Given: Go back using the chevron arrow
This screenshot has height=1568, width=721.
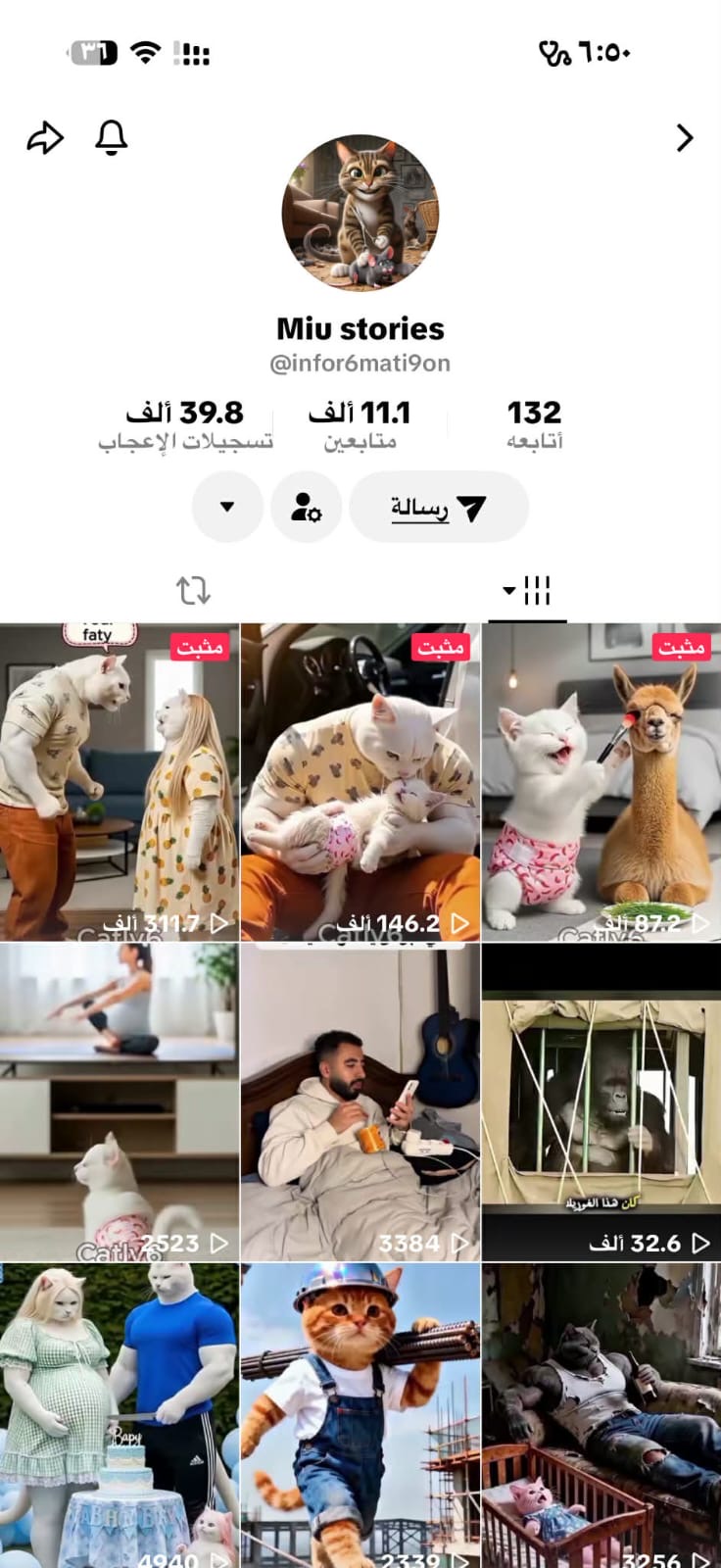Looking at the screenshot, I should click(x=684, y=138).
